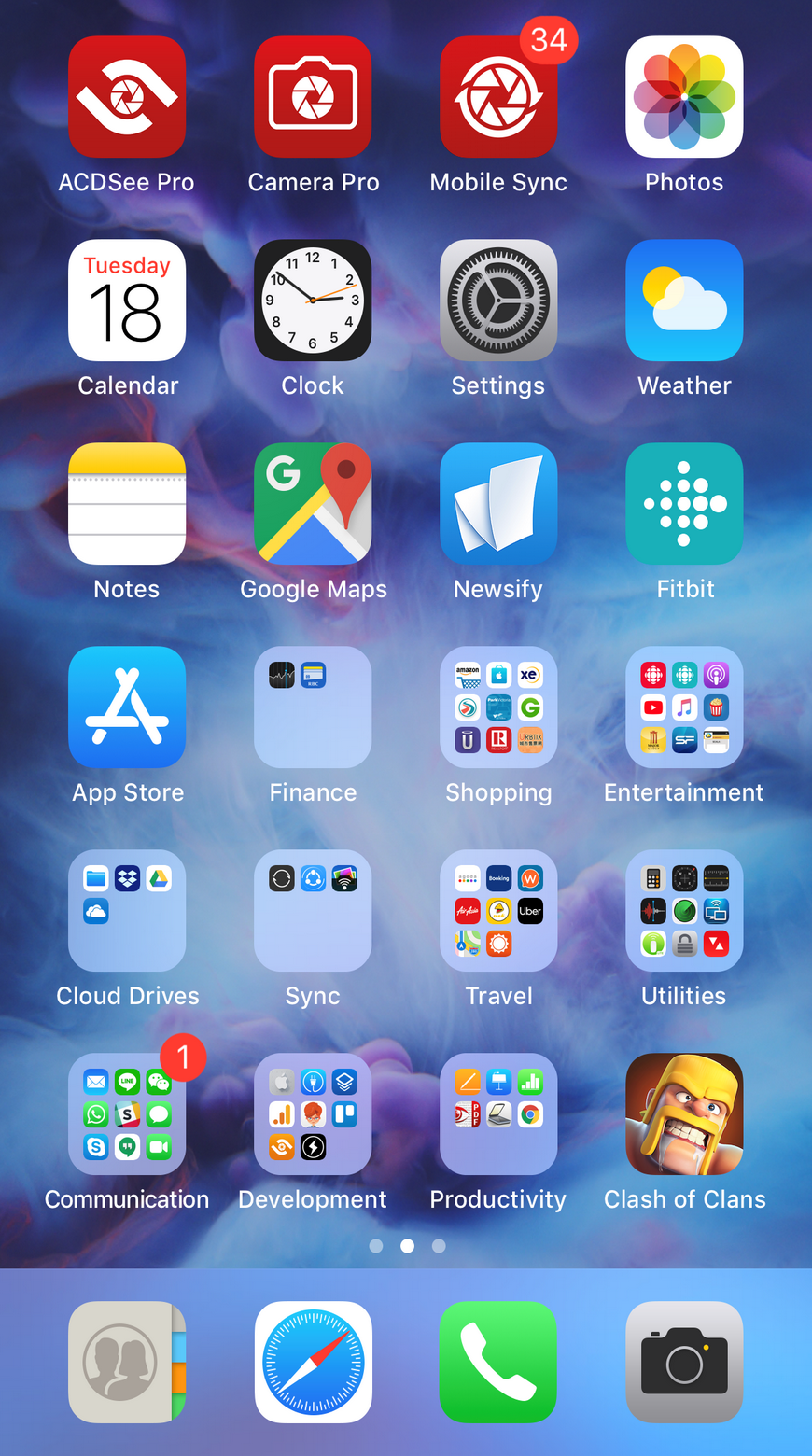Launch Clash of Clans

(684, 1114)
